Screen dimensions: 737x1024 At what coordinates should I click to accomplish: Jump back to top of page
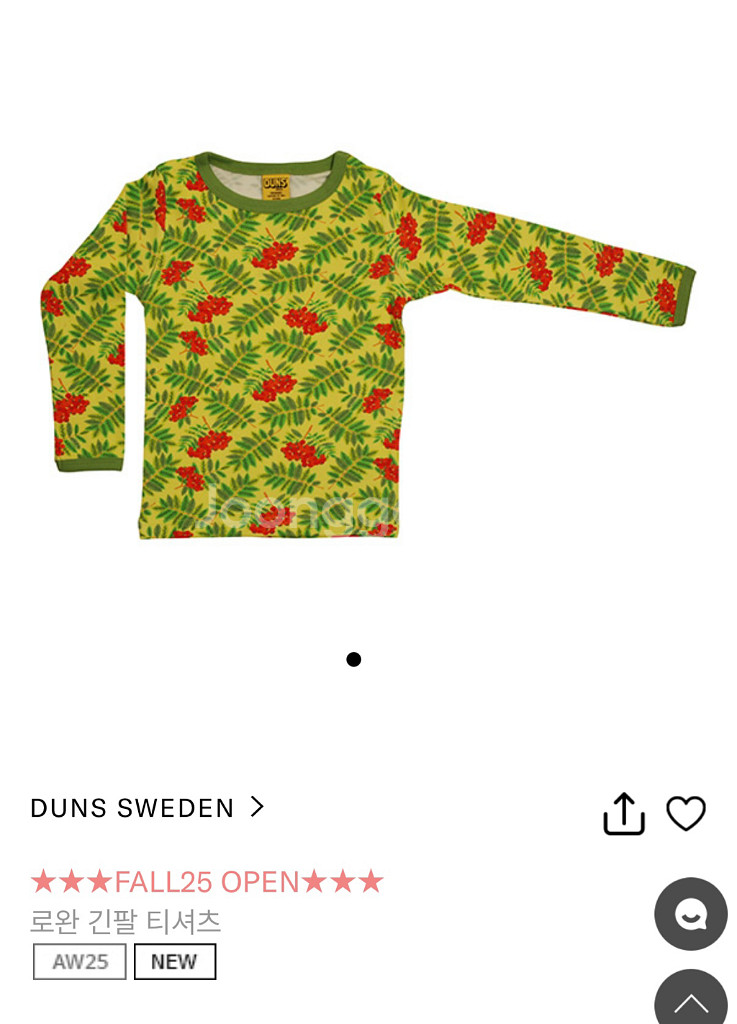click(x=691, y=1000)
